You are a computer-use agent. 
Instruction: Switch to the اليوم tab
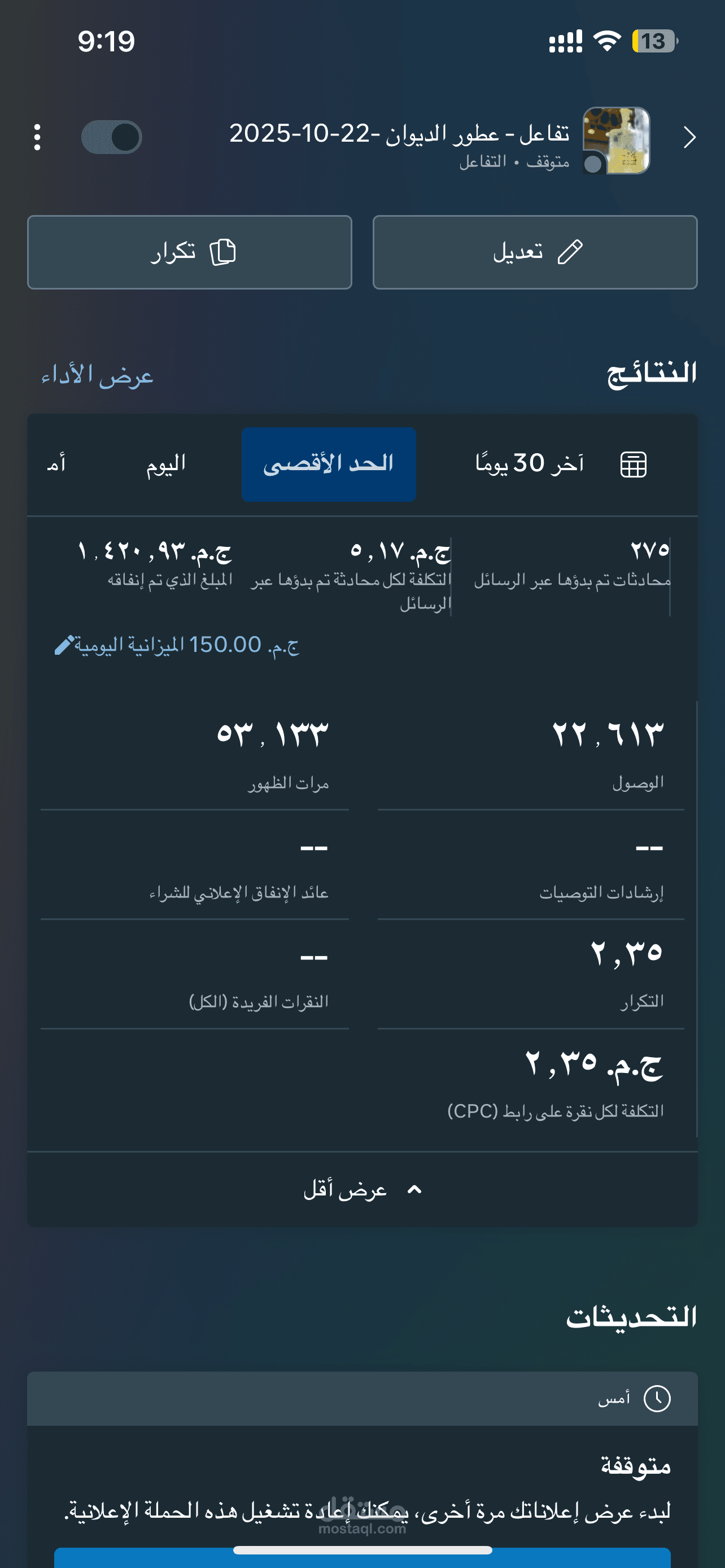165,463
